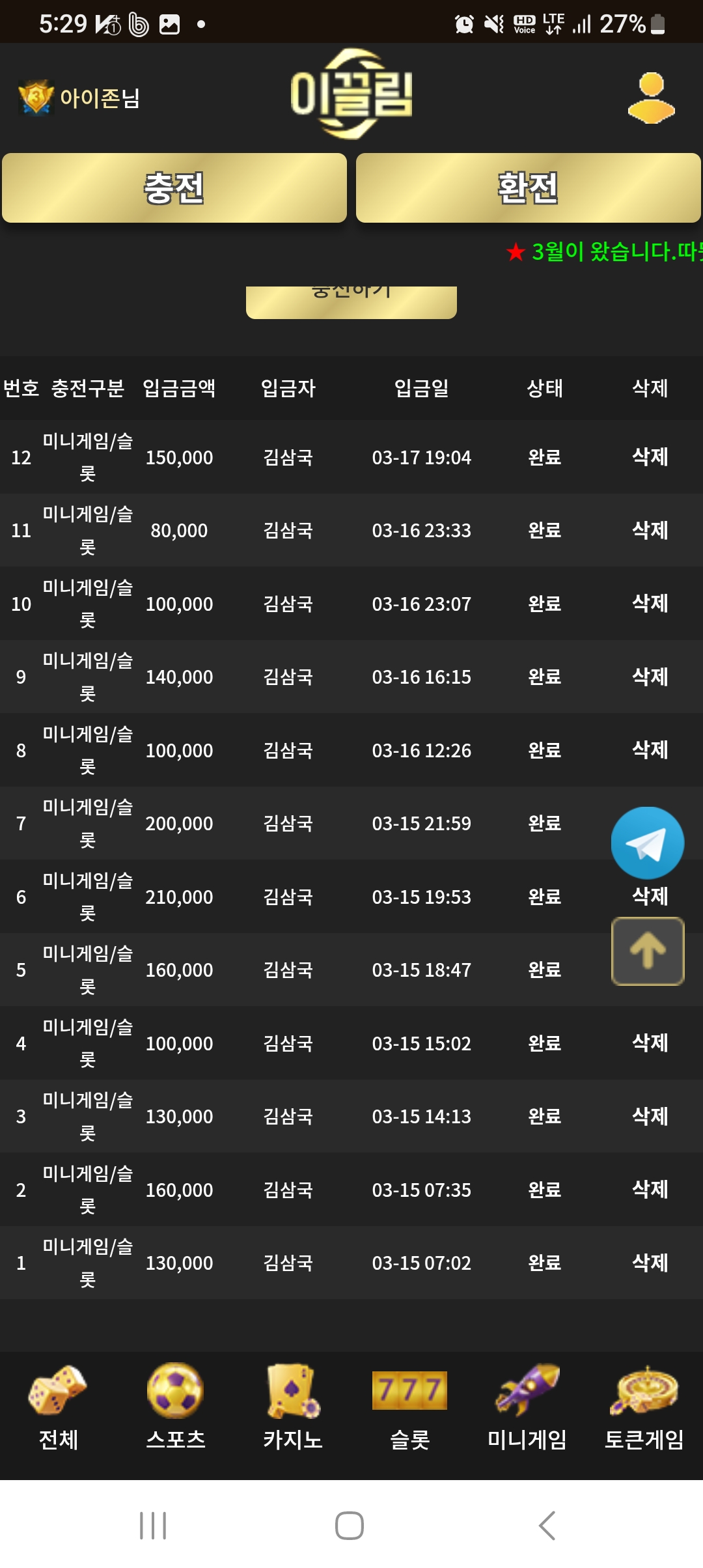Go to the 미니게임 section

point(527,1408)
